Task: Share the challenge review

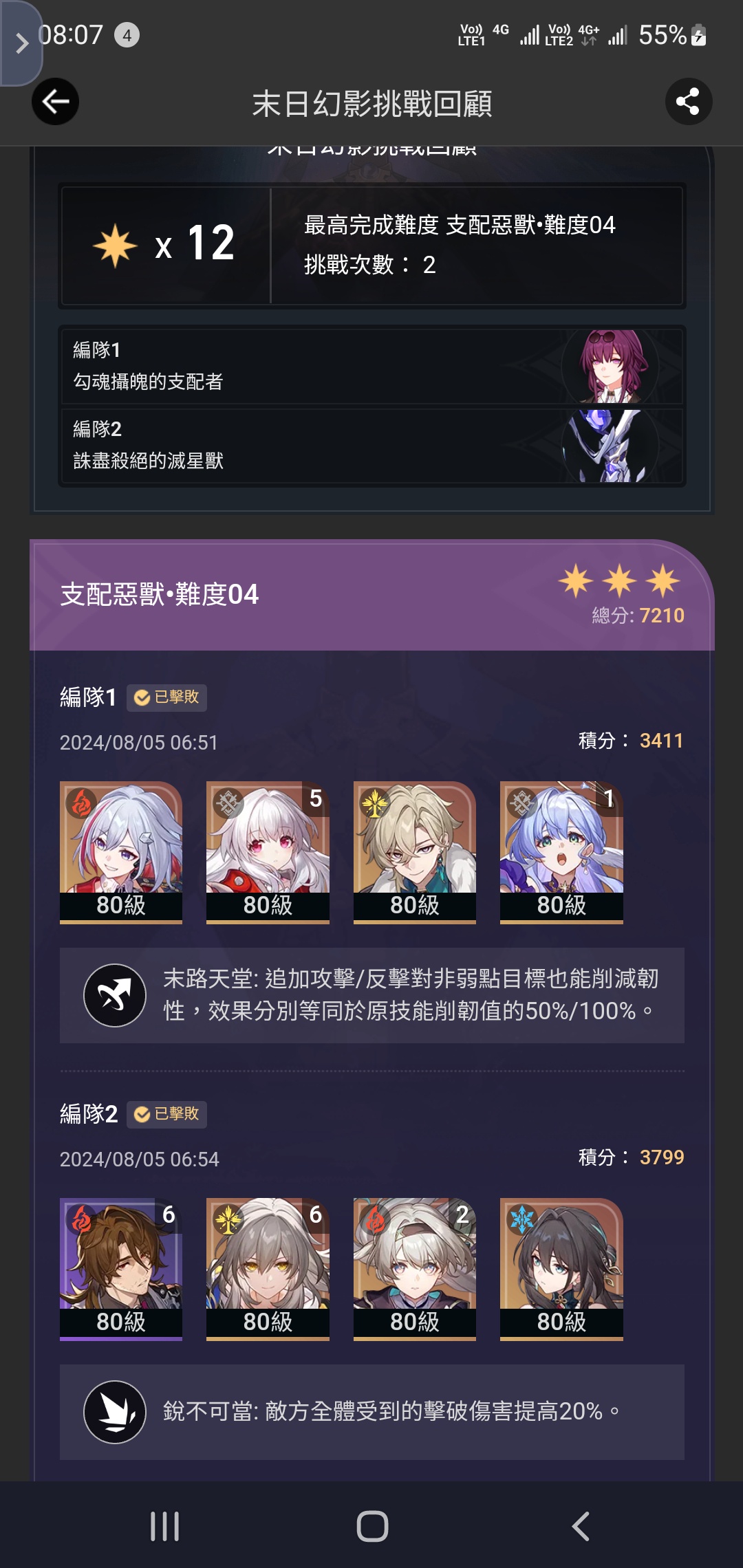Action: (x=688, y=102)
